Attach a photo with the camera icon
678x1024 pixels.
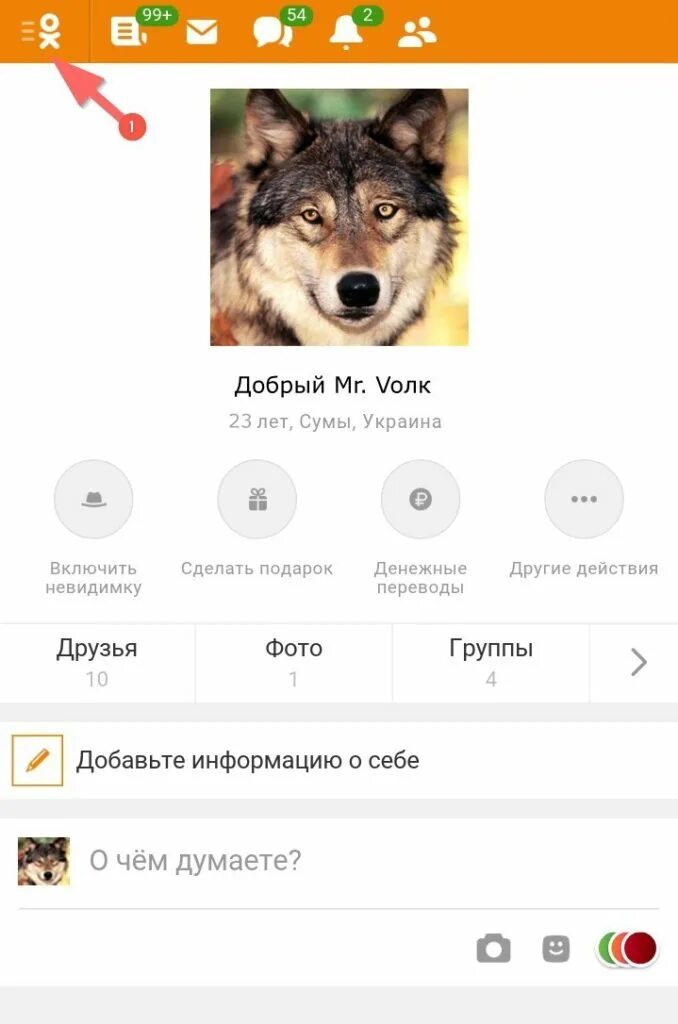tap(493, 948)
